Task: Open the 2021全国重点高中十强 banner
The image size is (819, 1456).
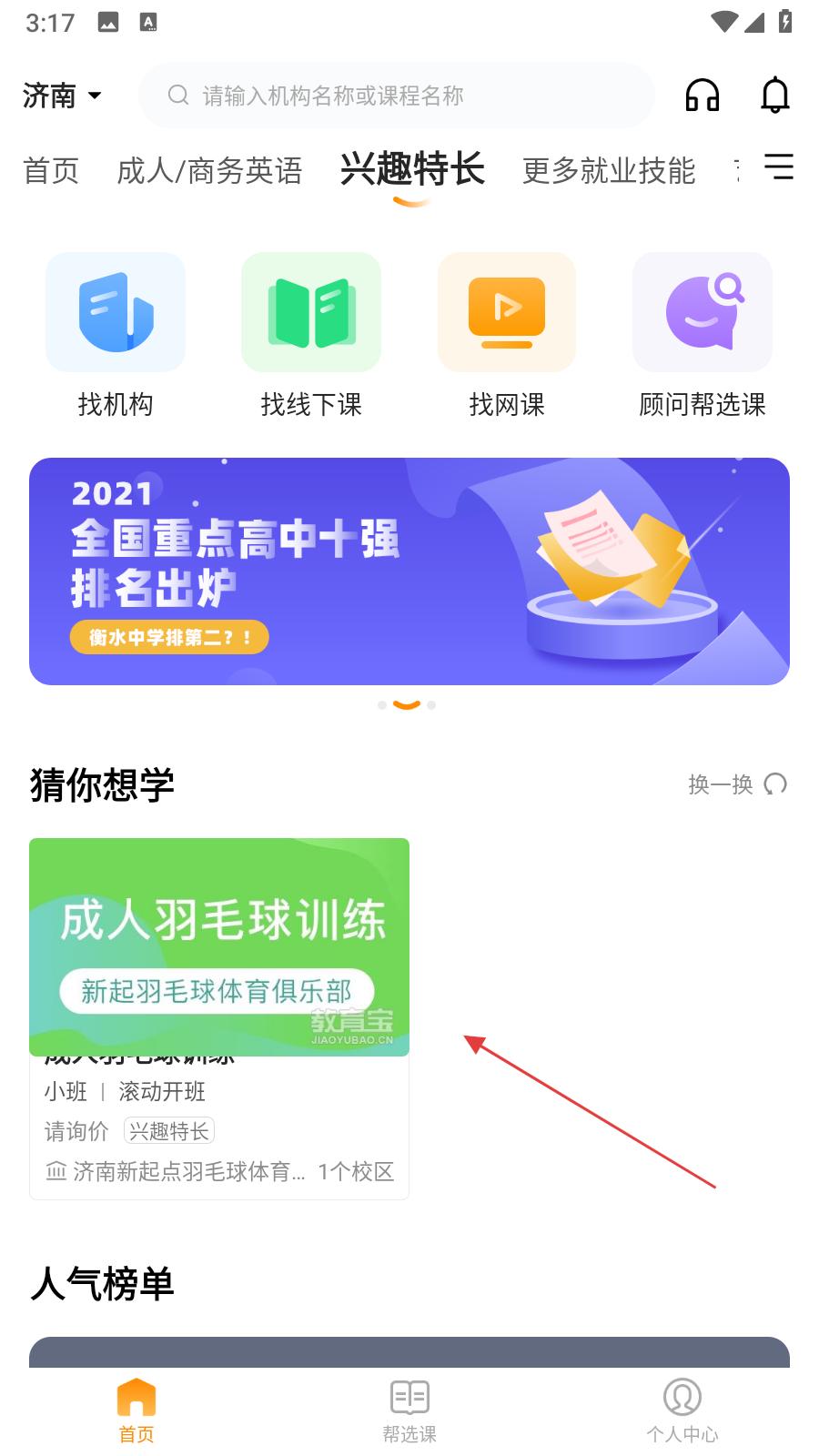Action: 409,571
